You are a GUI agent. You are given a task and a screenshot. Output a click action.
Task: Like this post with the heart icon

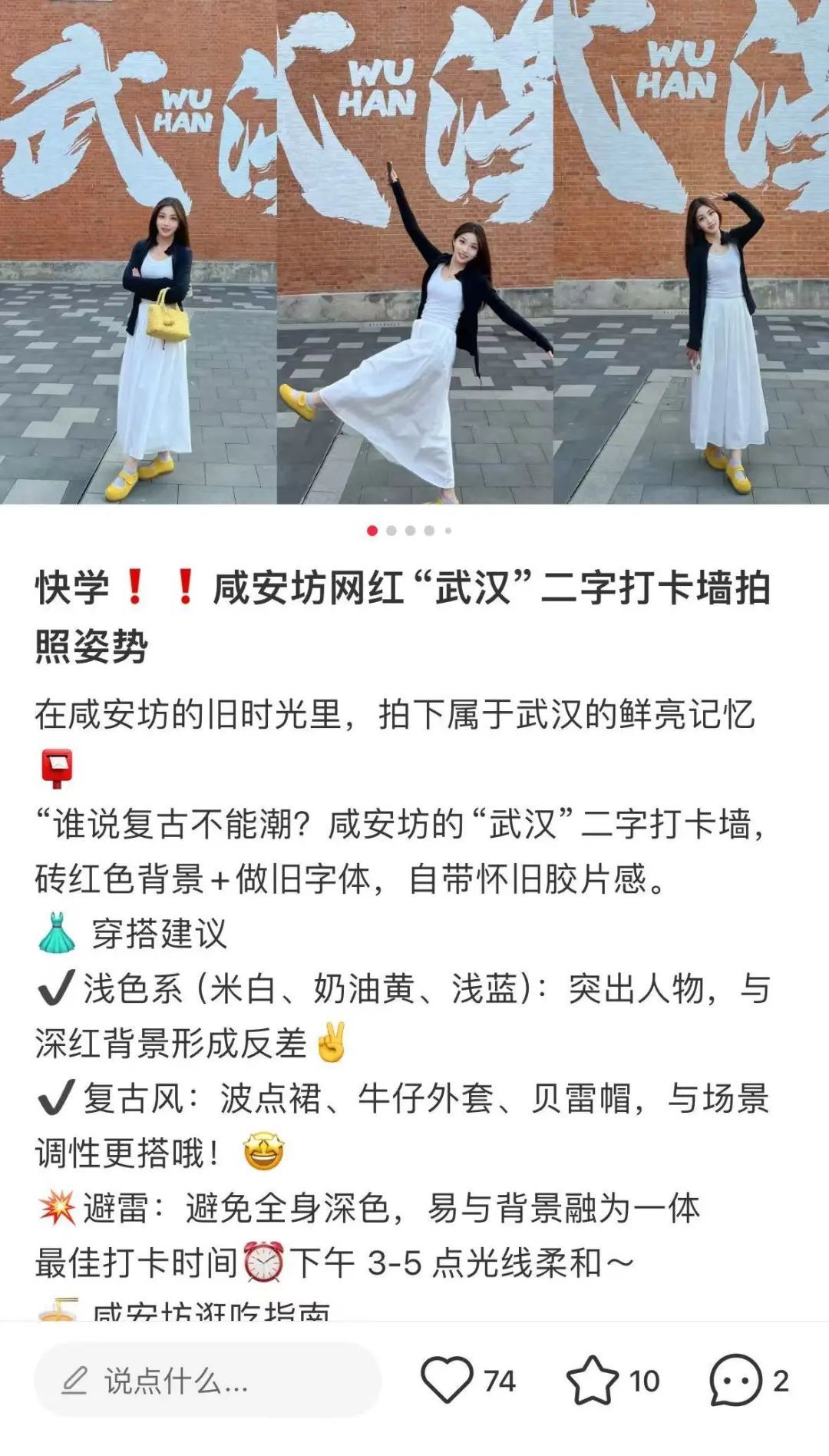[x=448, y=1381]
